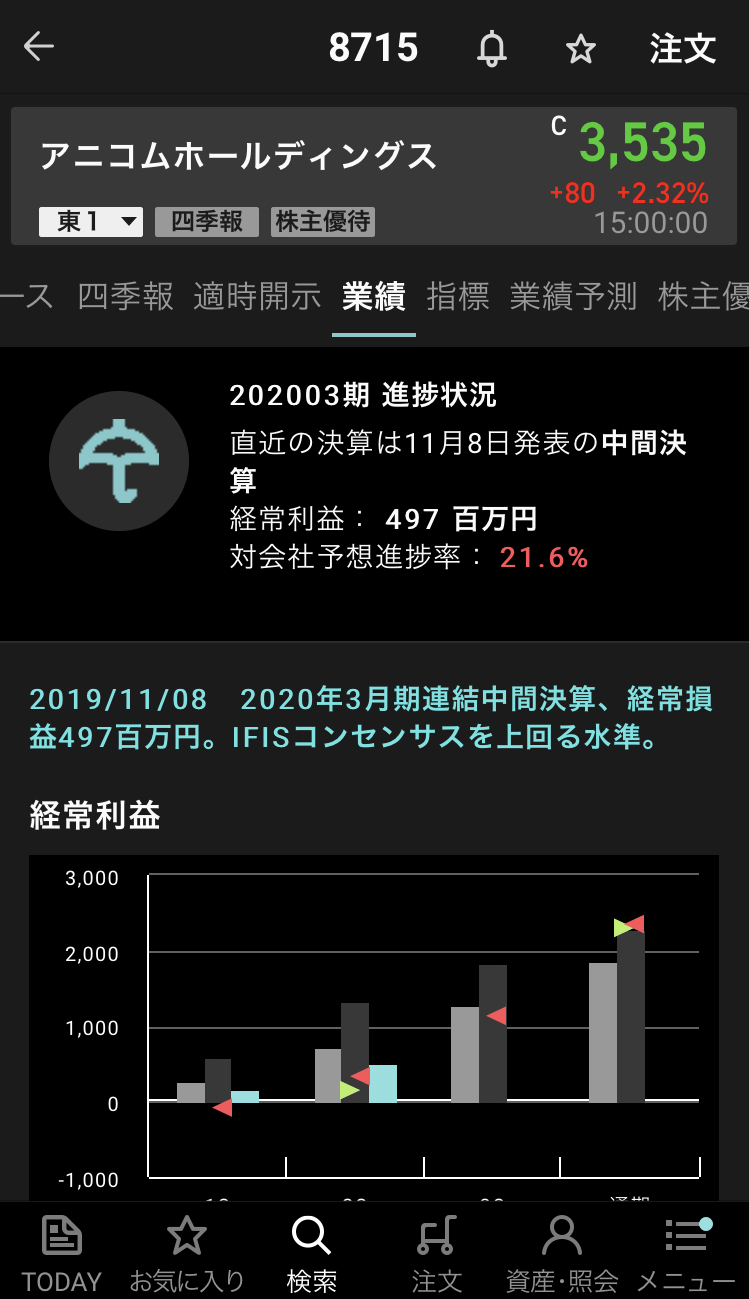Open the price alert bell
Image resolution: width=749 pixels, height=1299 pixels.
coord(491,48)
